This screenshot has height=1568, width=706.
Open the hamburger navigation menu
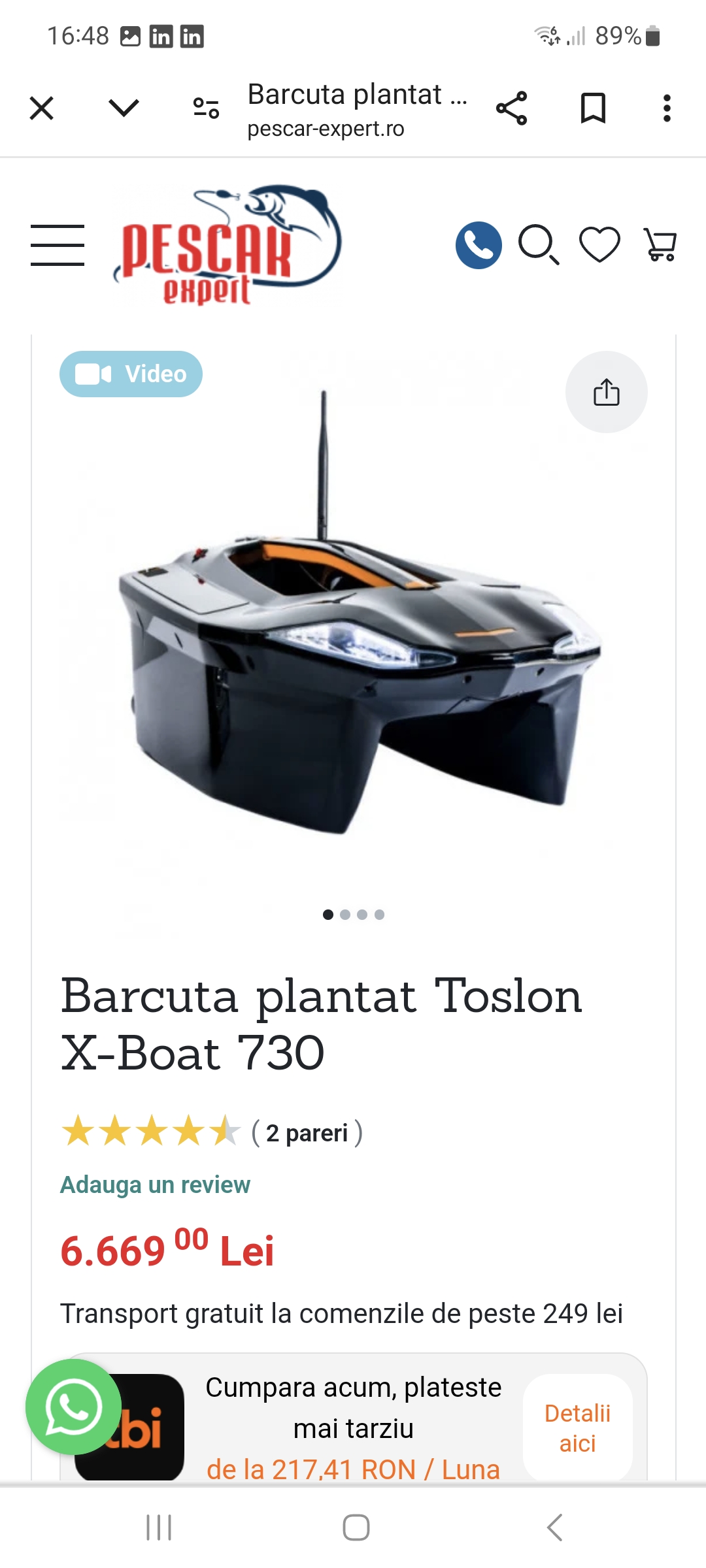pos(58,245)
